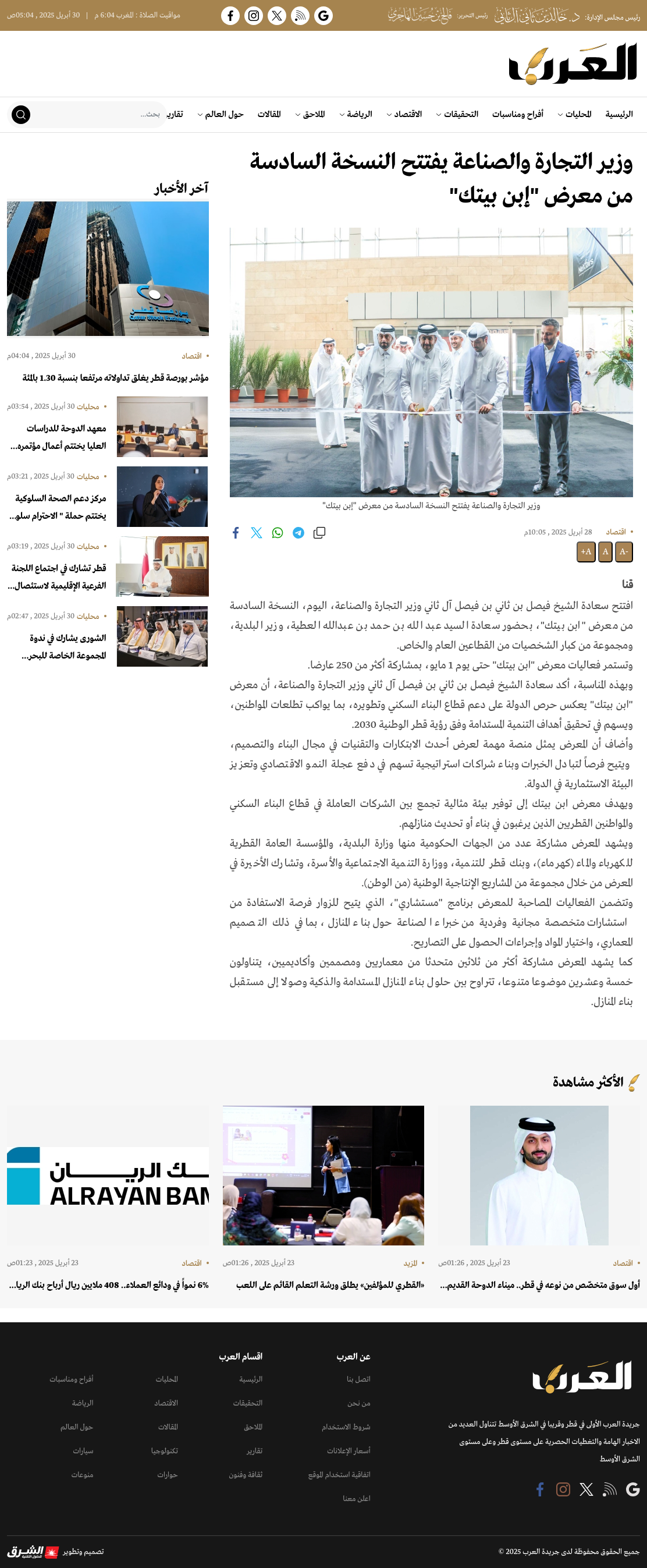This screenshot has height=1568, width=647.
Task: Open المقالات section
Action: (269, 115)
